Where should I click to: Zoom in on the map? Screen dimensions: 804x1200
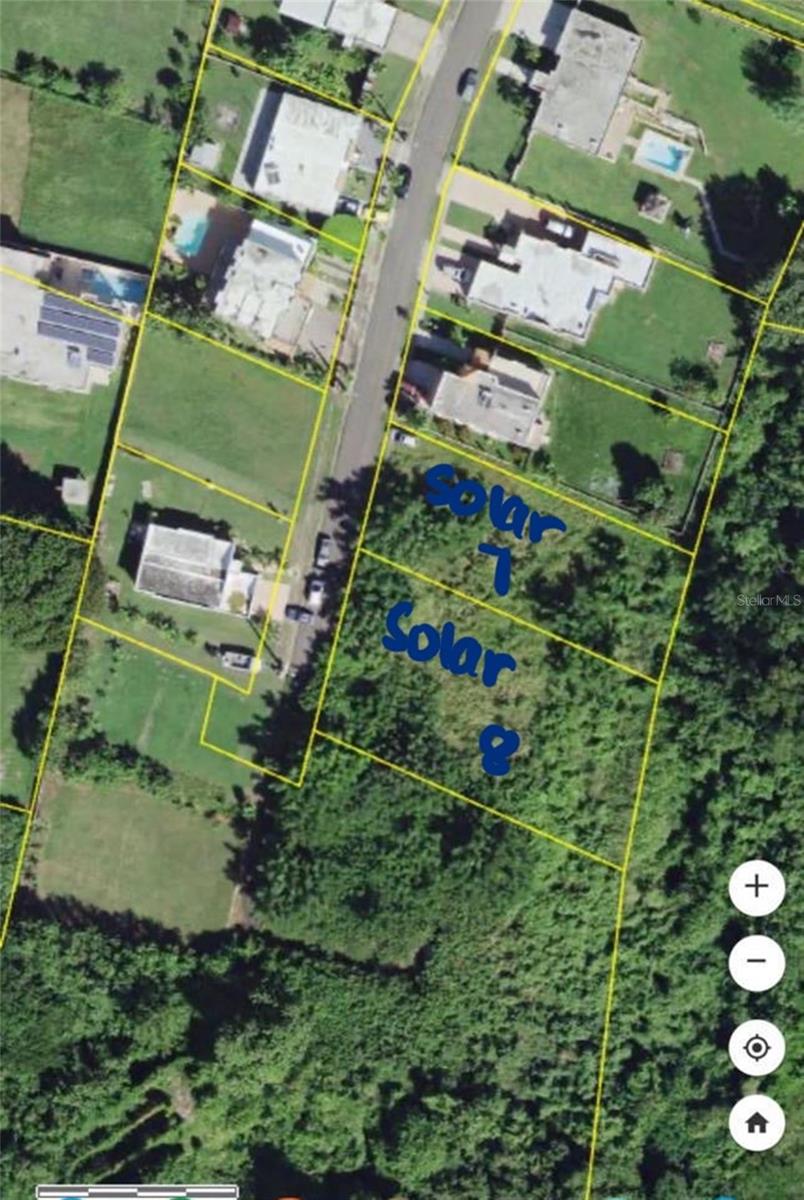click(x=756, y=887)
